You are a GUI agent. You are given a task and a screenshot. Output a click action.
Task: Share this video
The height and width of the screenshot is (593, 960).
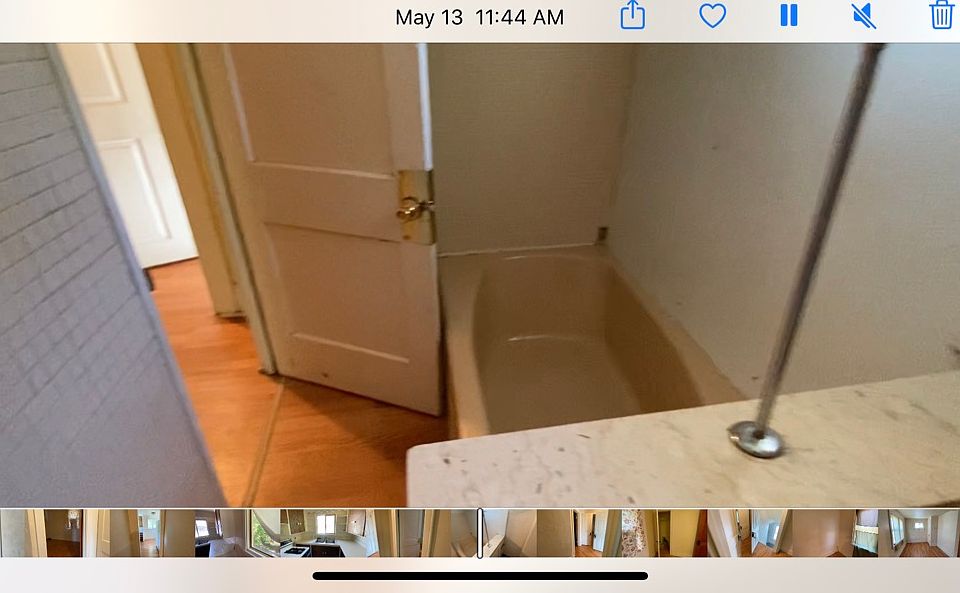pyautogui.click(x=633, y=16)
